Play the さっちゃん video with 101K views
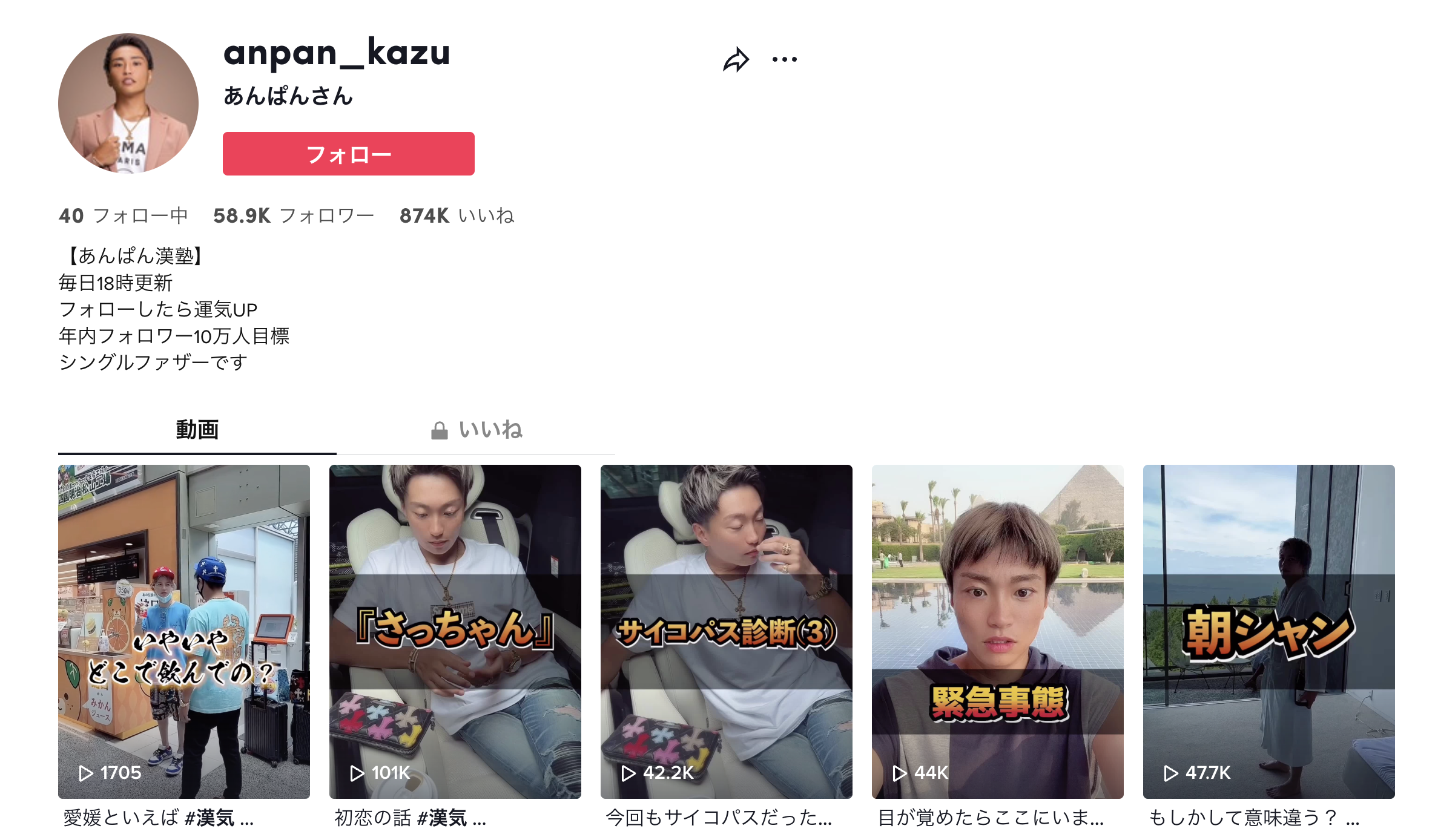Screen dimensions: 1435x840 (x=455, y=631)
